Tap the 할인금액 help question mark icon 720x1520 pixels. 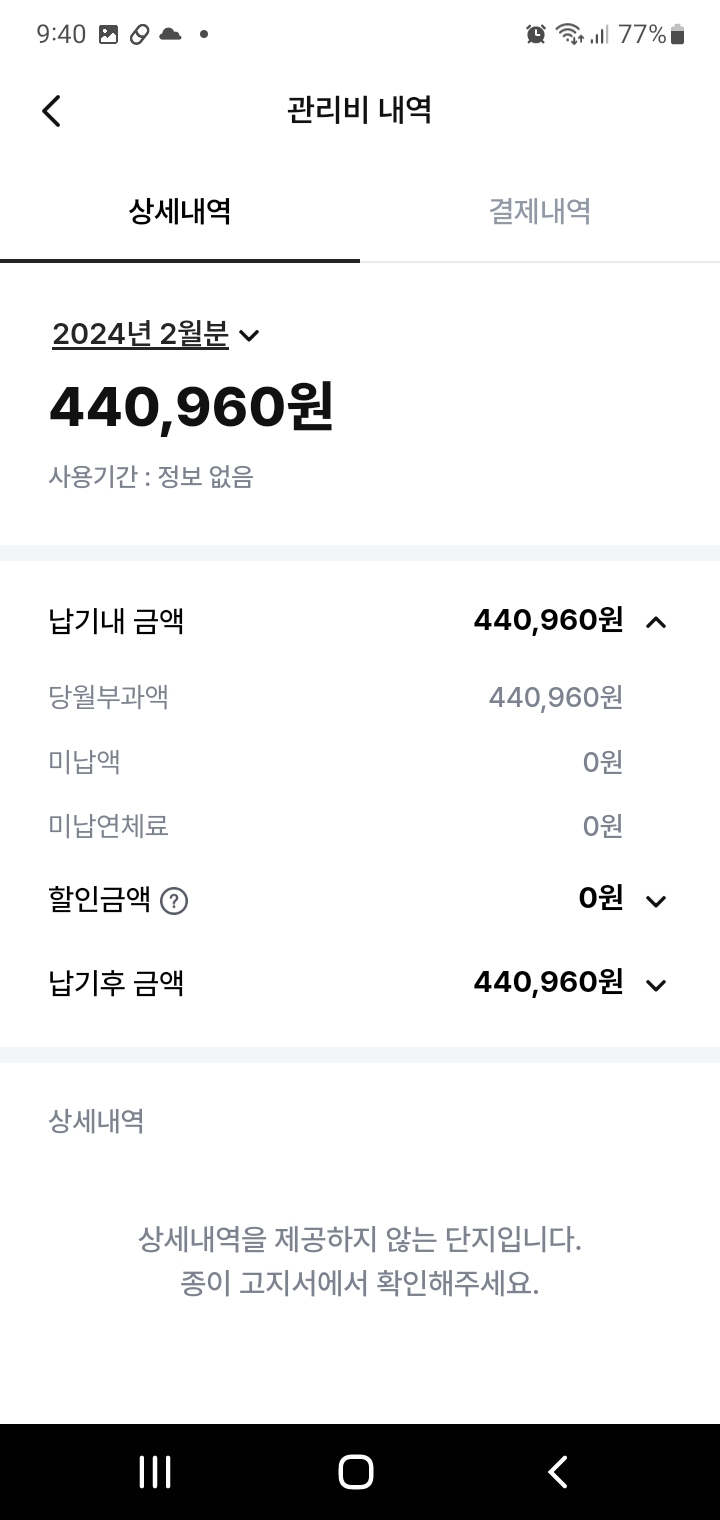point(174,901)
